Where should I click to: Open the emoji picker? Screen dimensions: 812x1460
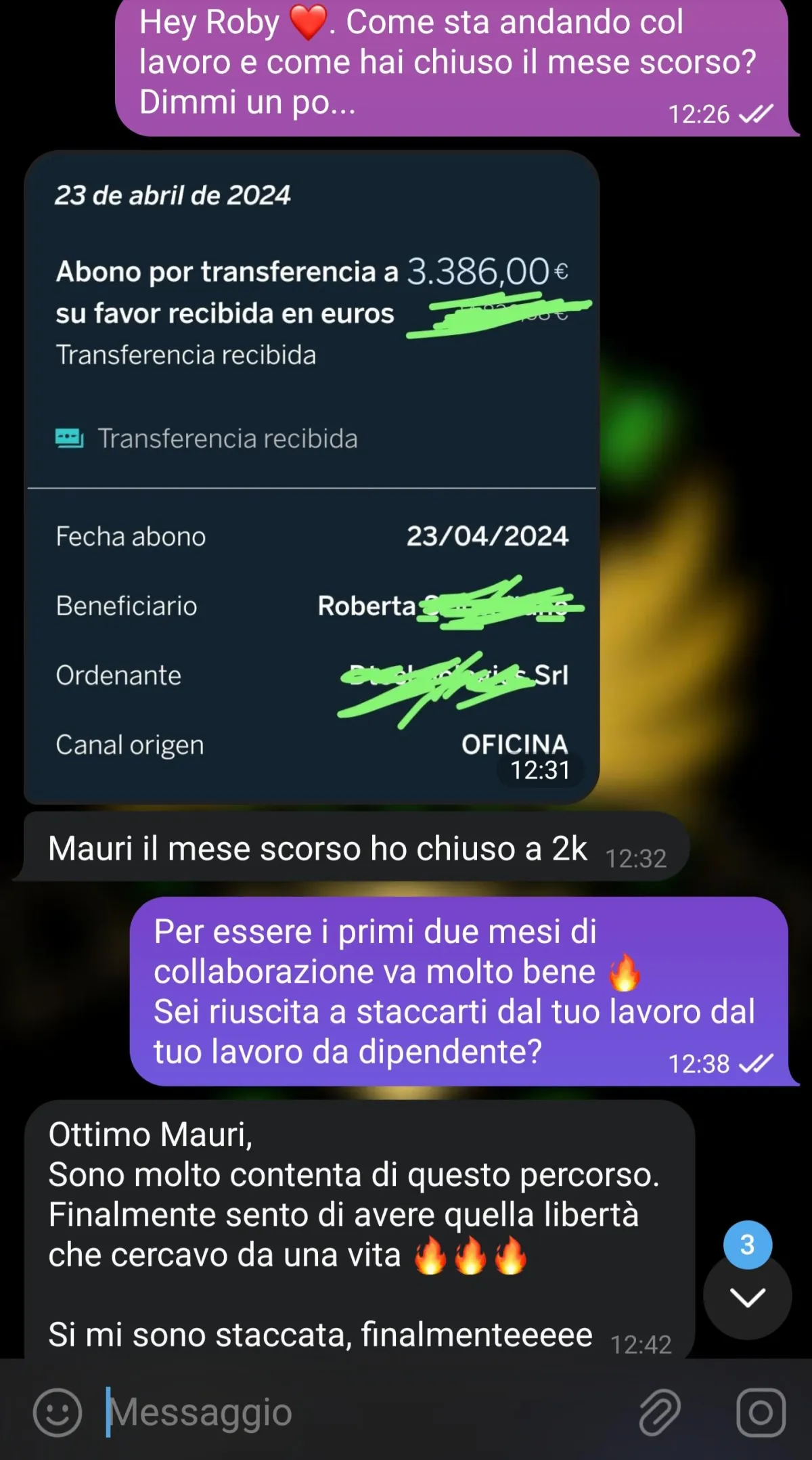pos(58,1412)
